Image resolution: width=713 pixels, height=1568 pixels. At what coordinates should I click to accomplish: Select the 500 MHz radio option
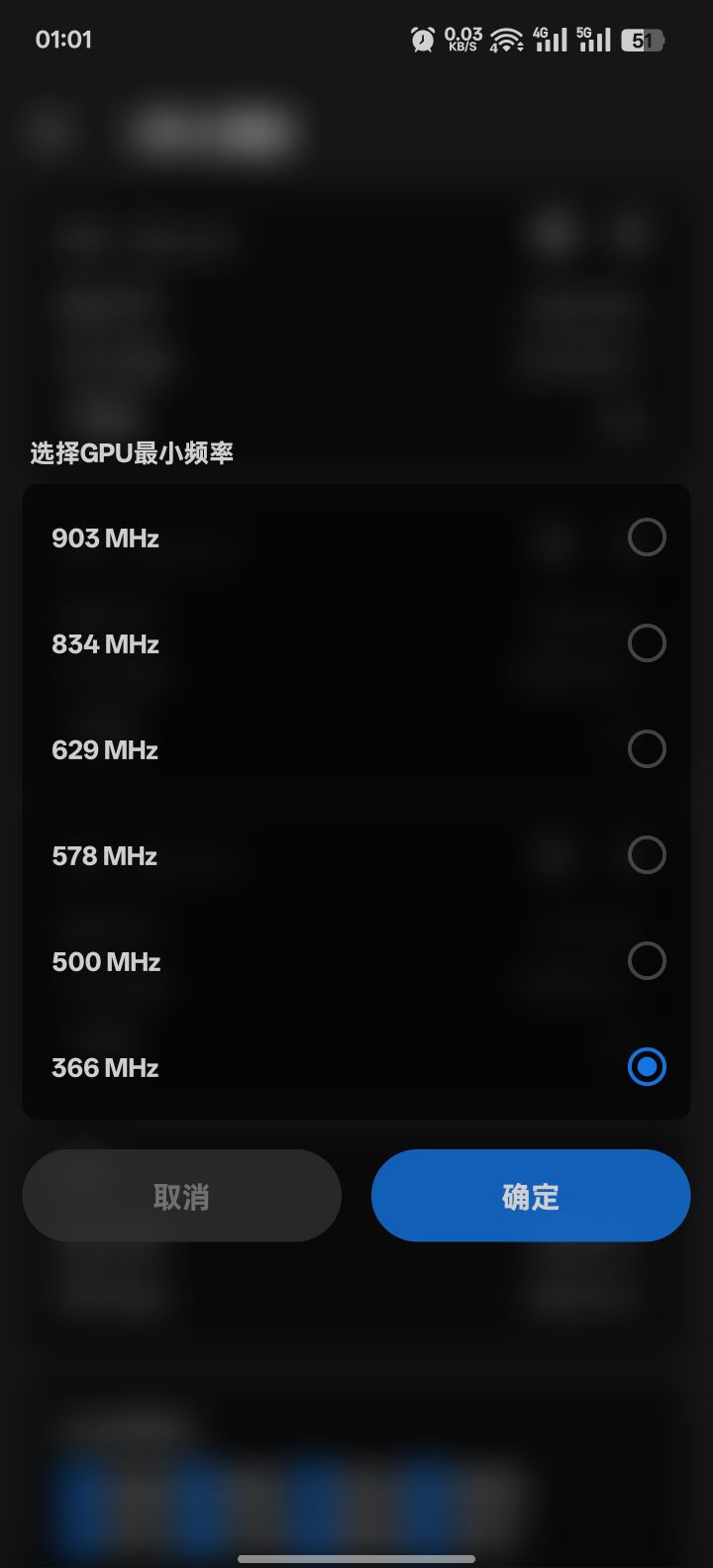click(646, 961)
